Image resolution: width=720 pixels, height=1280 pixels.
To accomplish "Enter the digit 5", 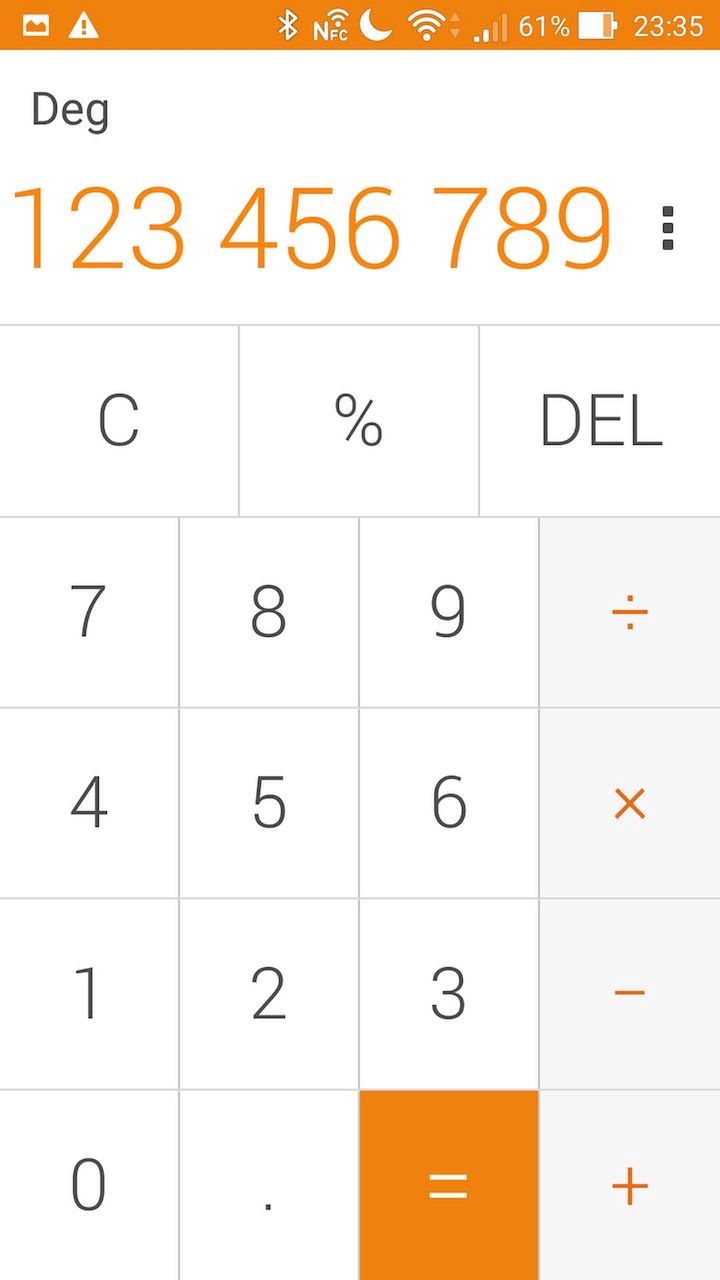I will pos(269,803).
